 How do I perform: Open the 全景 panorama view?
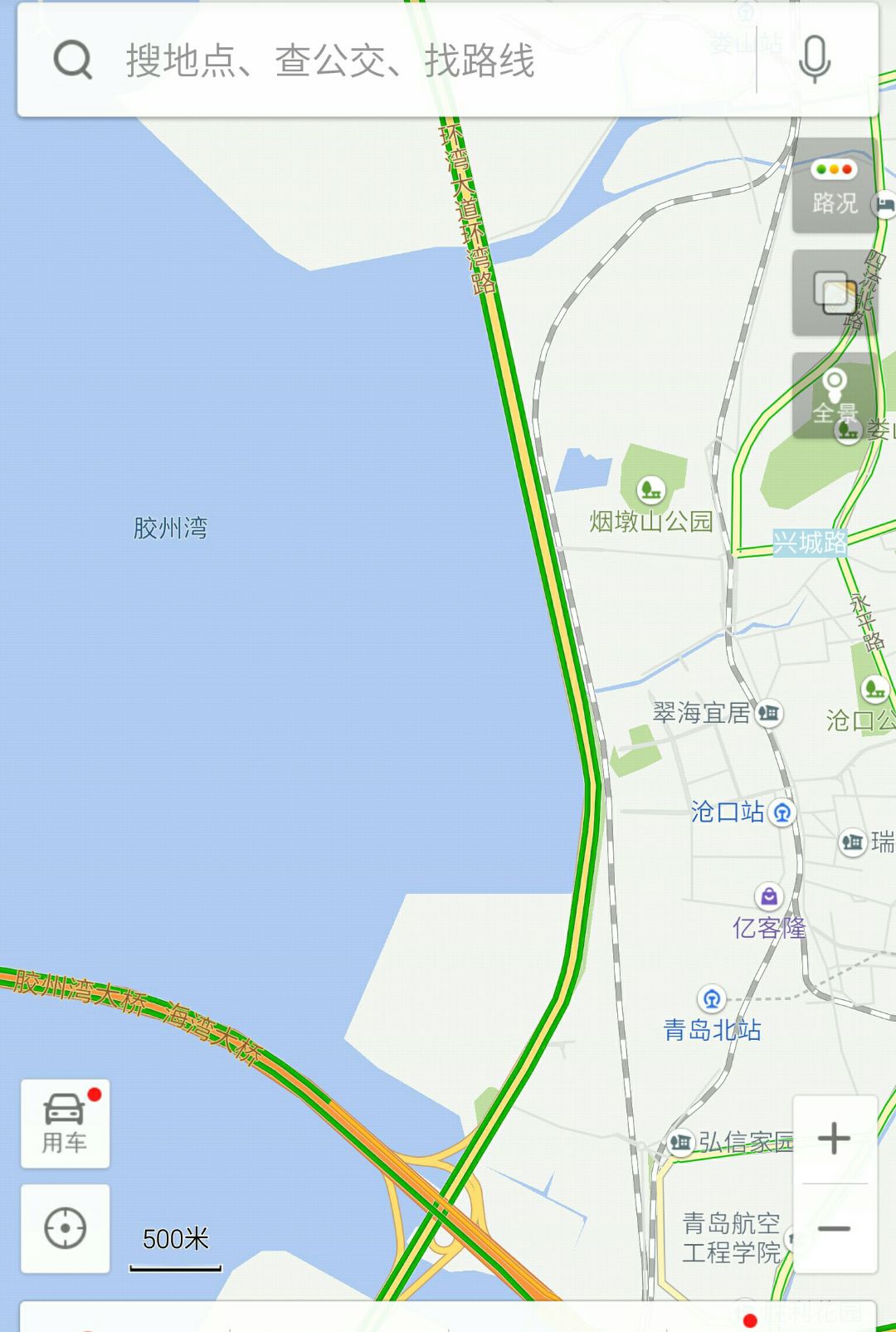tap(834, 396)
